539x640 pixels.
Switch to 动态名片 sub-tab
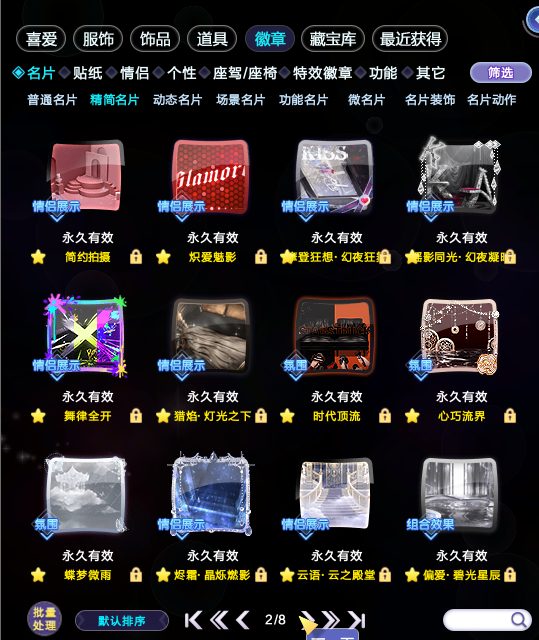click(177, 100)
